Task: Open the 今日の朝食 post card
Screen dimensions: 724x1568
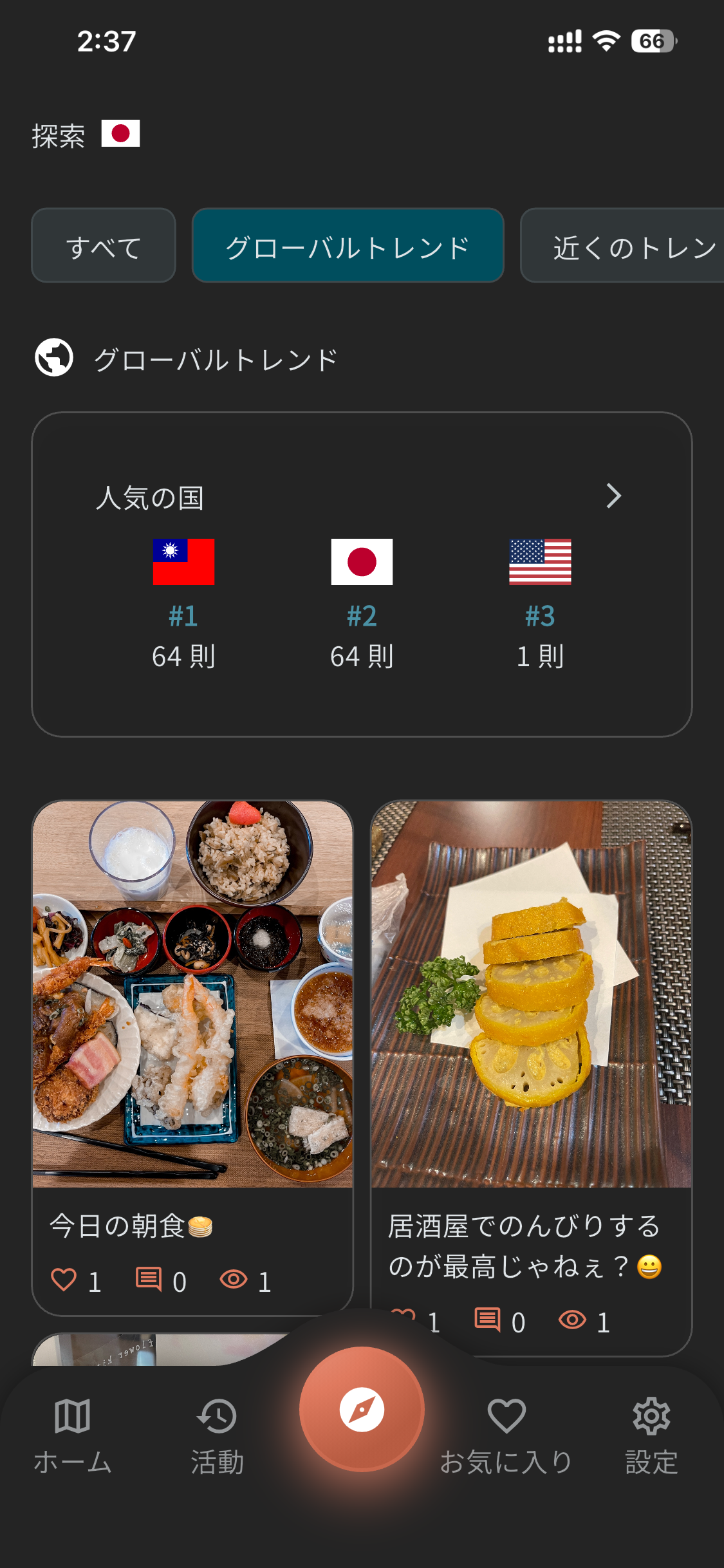Action: click(192, 994)
